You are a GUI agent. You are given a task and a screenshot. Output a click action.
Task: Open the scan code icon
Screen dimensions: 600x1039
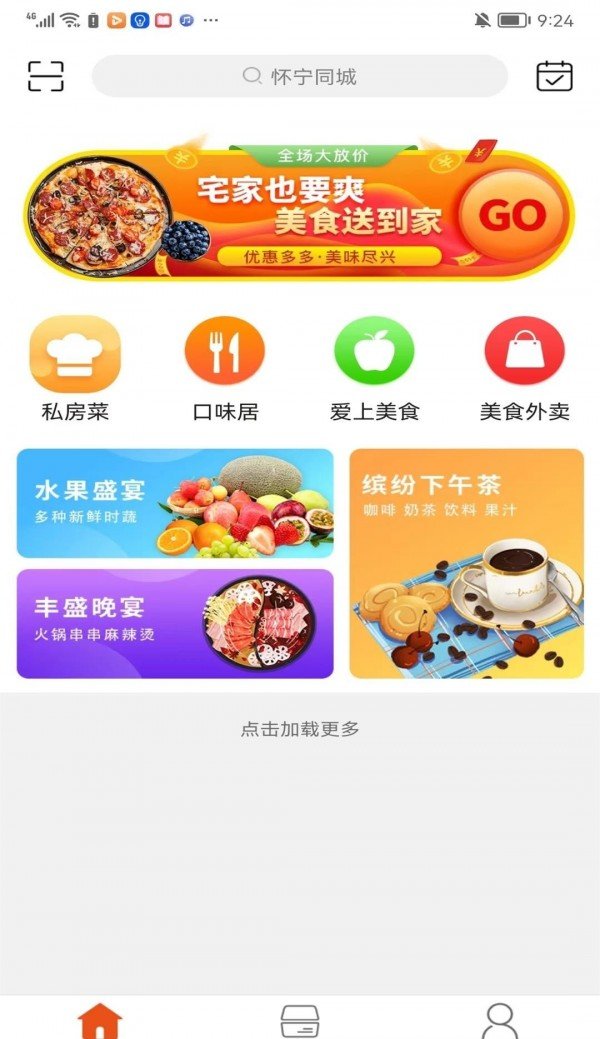click(x=45, y=76)
